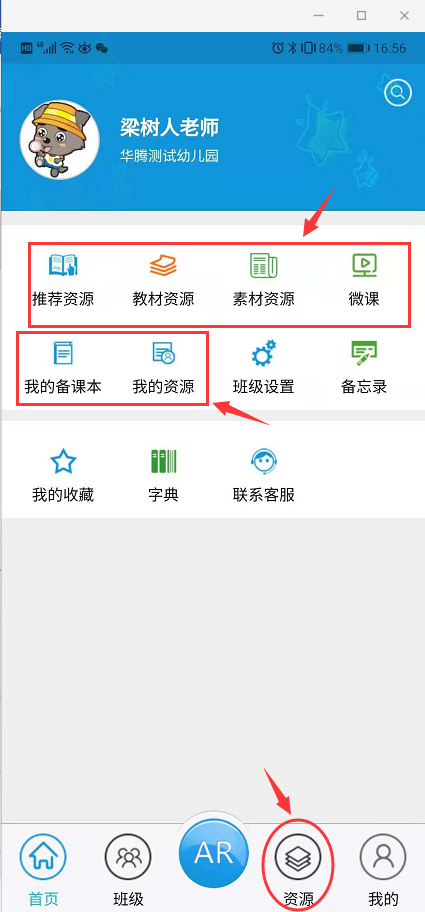The image size is (425, 912).
Task: Open 教材资源 textbook resources
Action: click(163, 280)
